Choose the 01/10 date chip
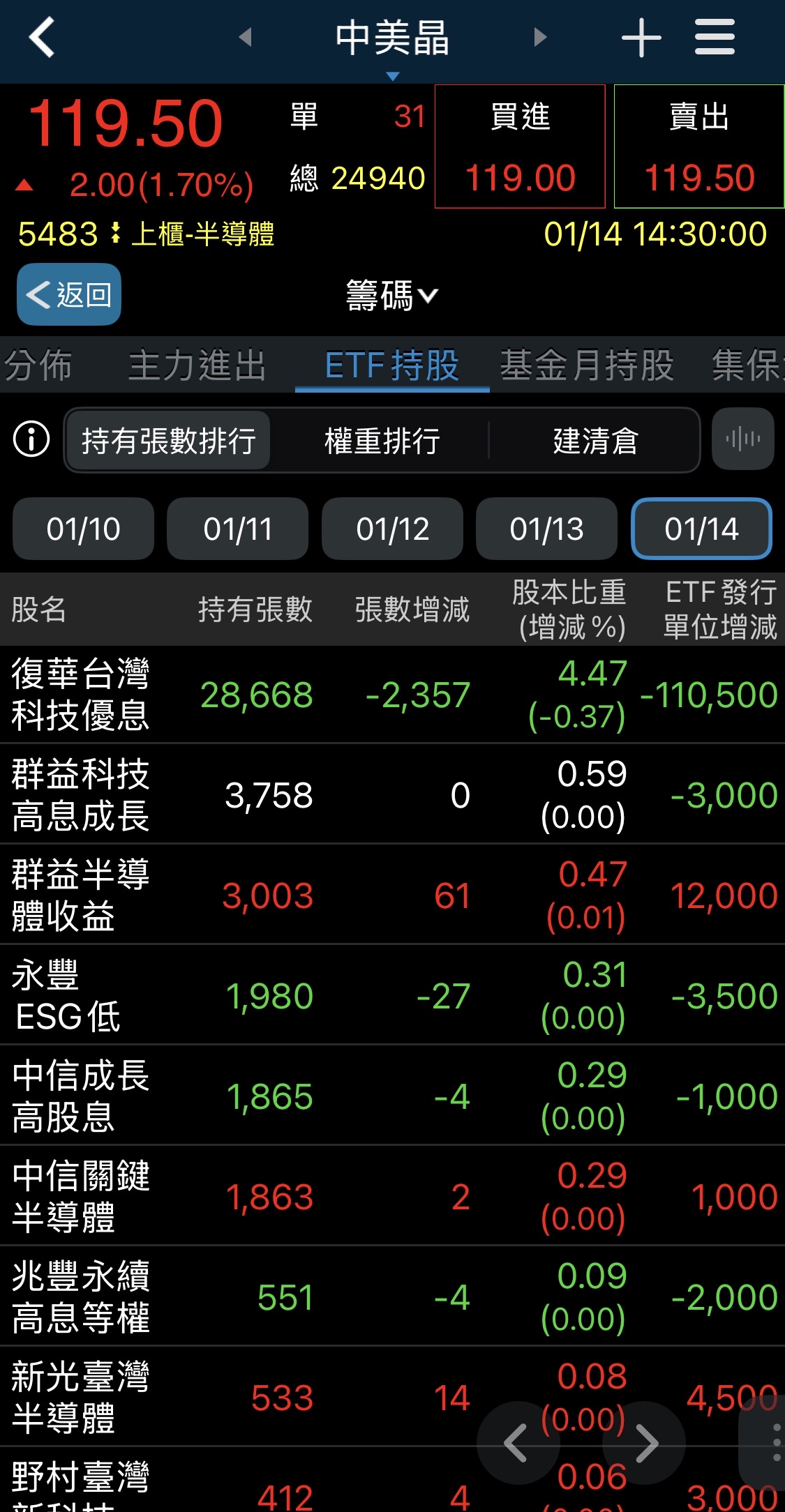785x1512 pixels. 84,529
